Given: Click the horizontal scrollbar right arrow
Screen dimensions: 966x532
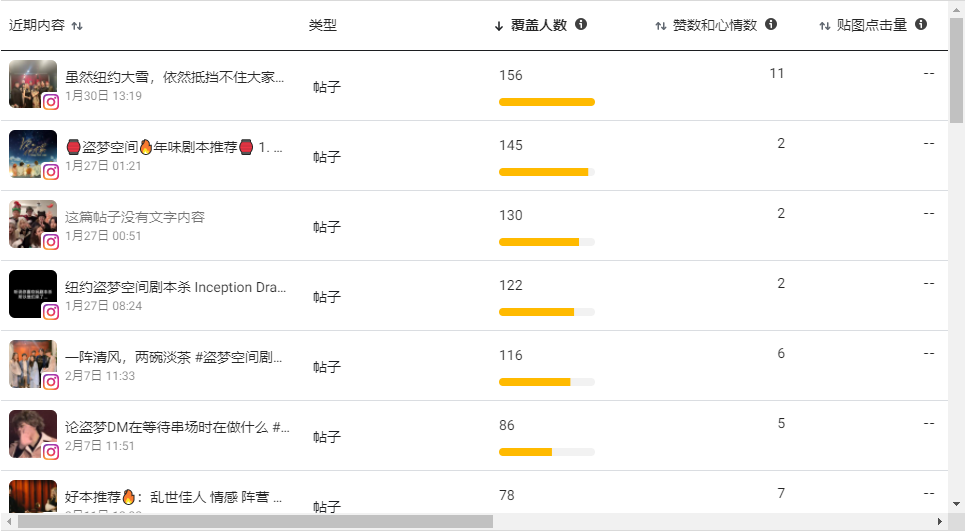Looking at the screenshot, I should (940, 522).
